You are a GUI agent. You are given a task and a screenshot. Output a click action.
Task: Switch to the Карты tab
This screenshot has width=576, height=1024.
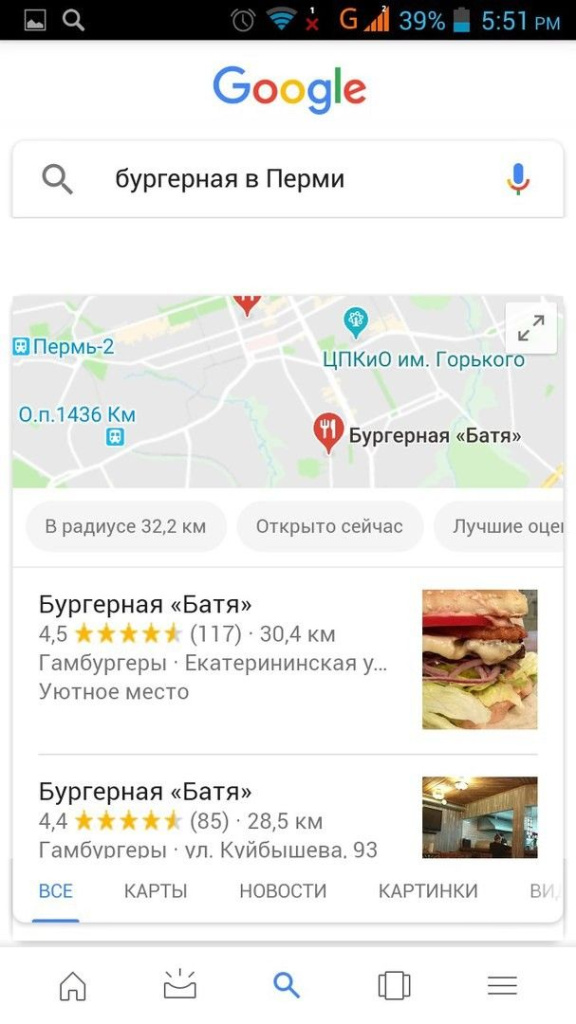(x=155, y=891)
